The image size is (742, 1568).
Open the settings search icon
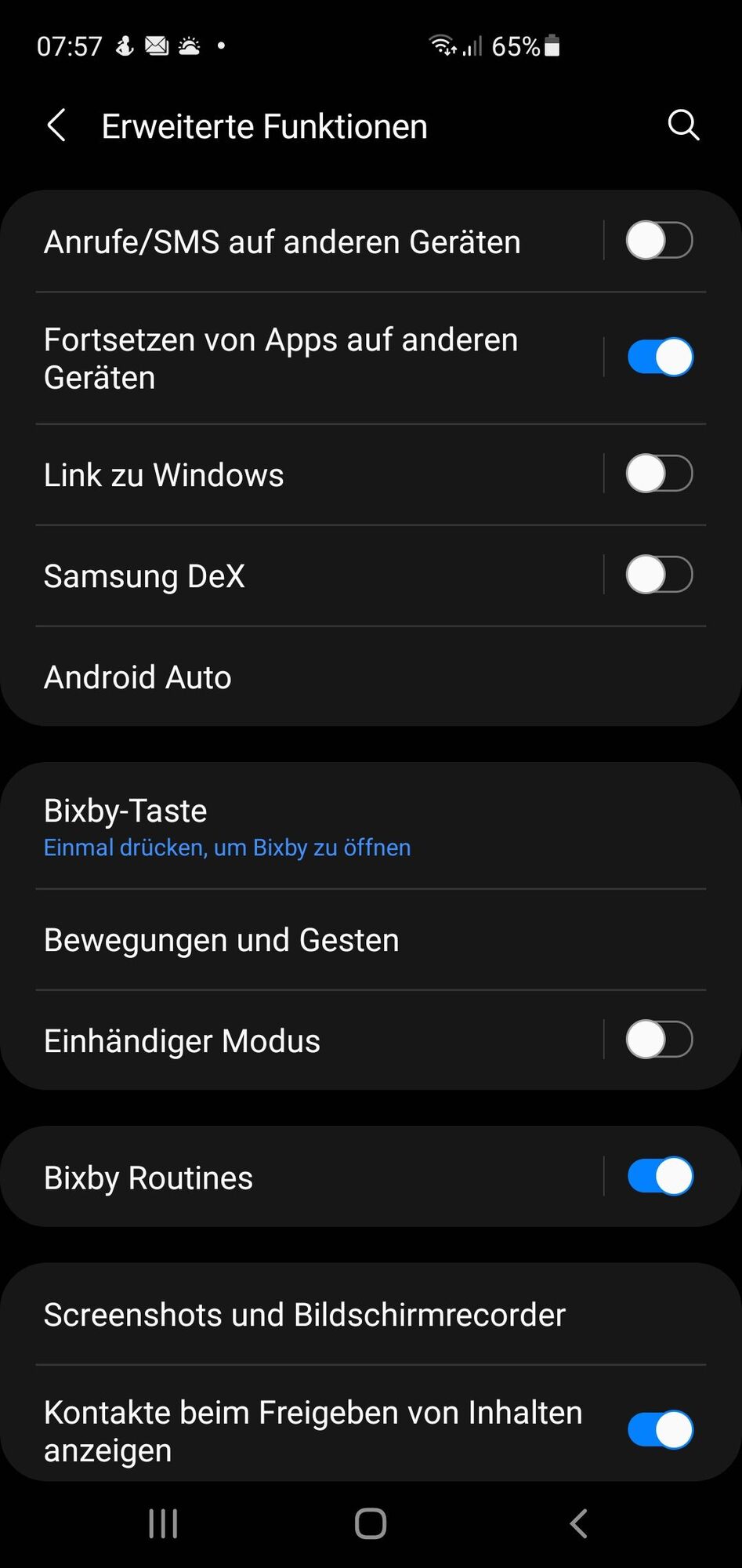tap(682, 125)
